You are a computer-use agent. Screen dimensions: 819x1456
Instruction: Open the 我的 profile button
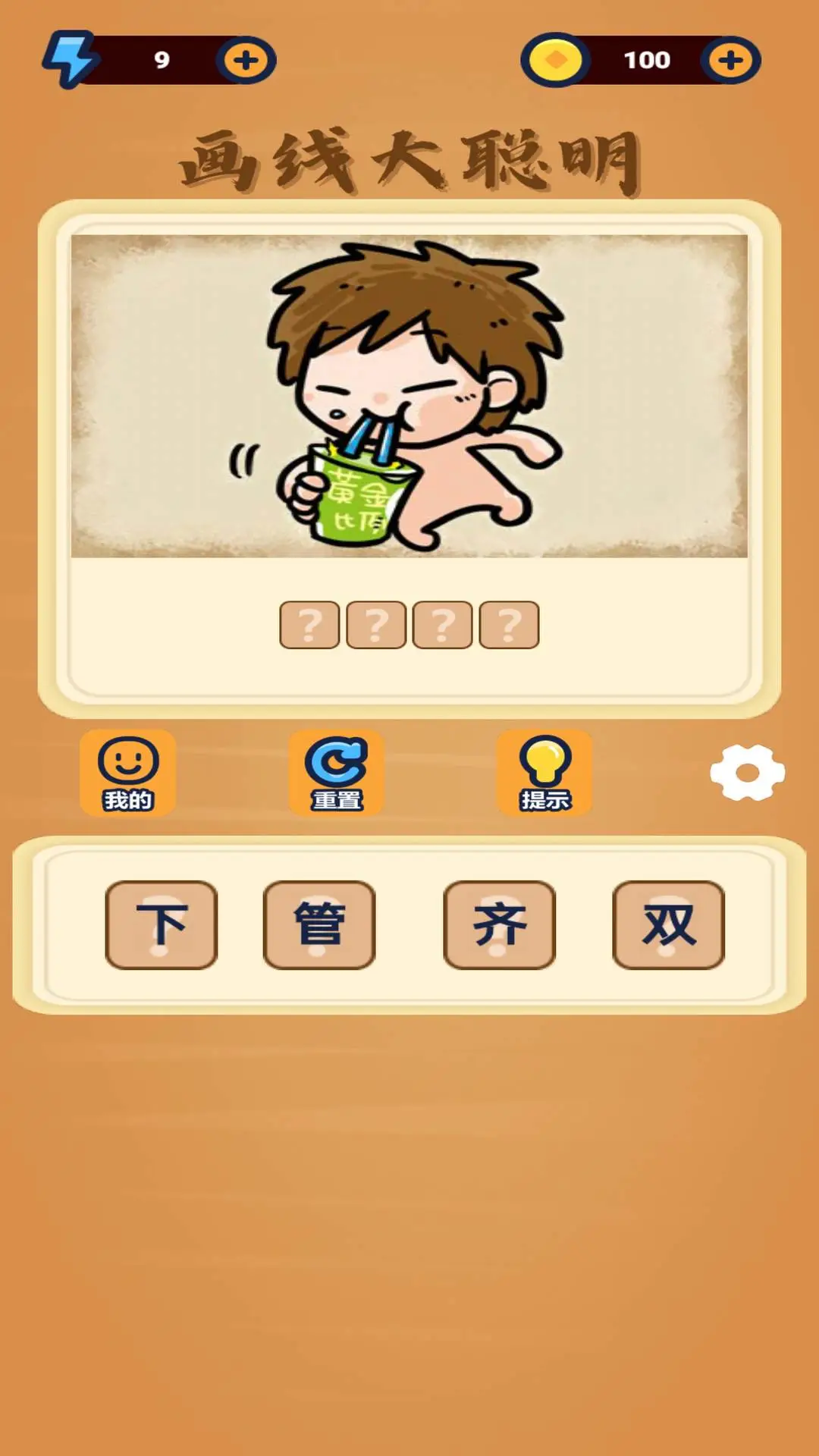[x=127, y=773]
